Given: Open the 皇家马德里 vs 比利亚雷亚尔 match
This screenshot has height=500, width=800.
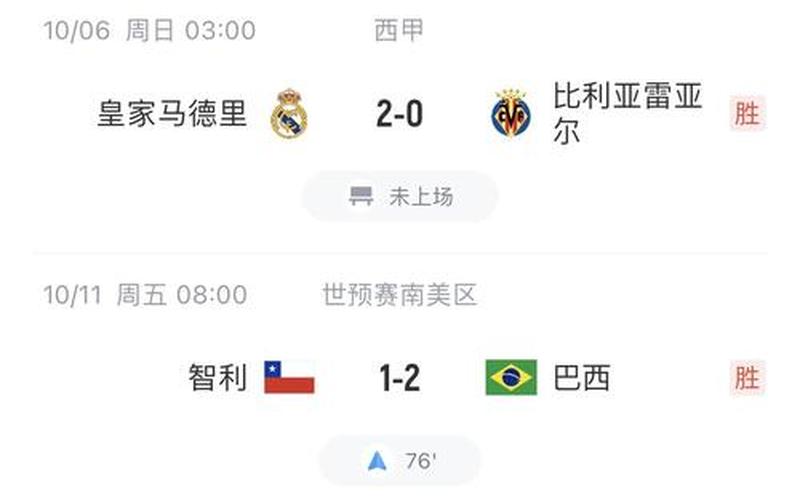Looking at the screenshot, I should [x=400, y=115].
